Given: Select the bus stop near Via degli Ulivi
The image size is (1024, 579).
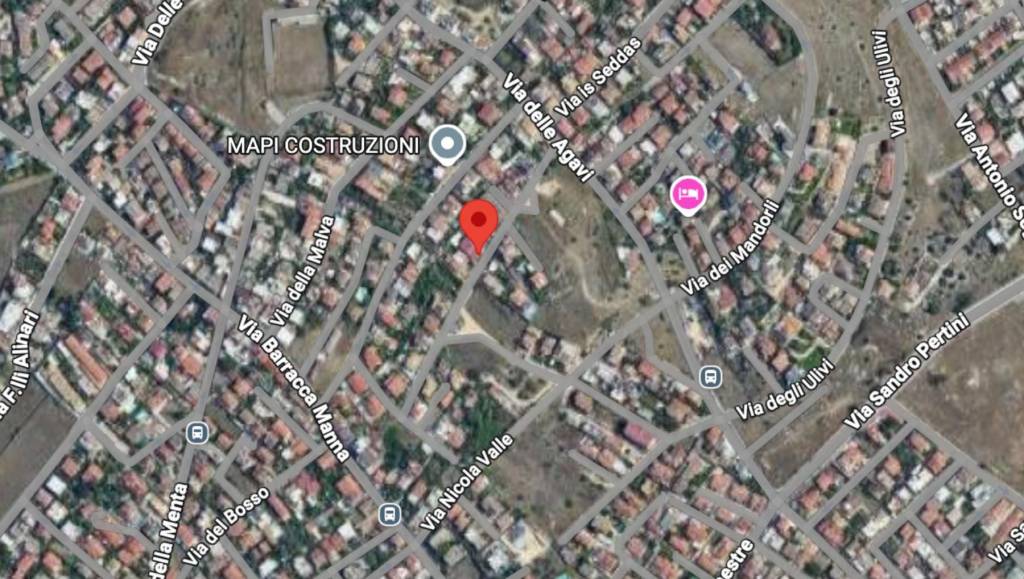Looking at the screenshot, I should [x=709, y=376].
